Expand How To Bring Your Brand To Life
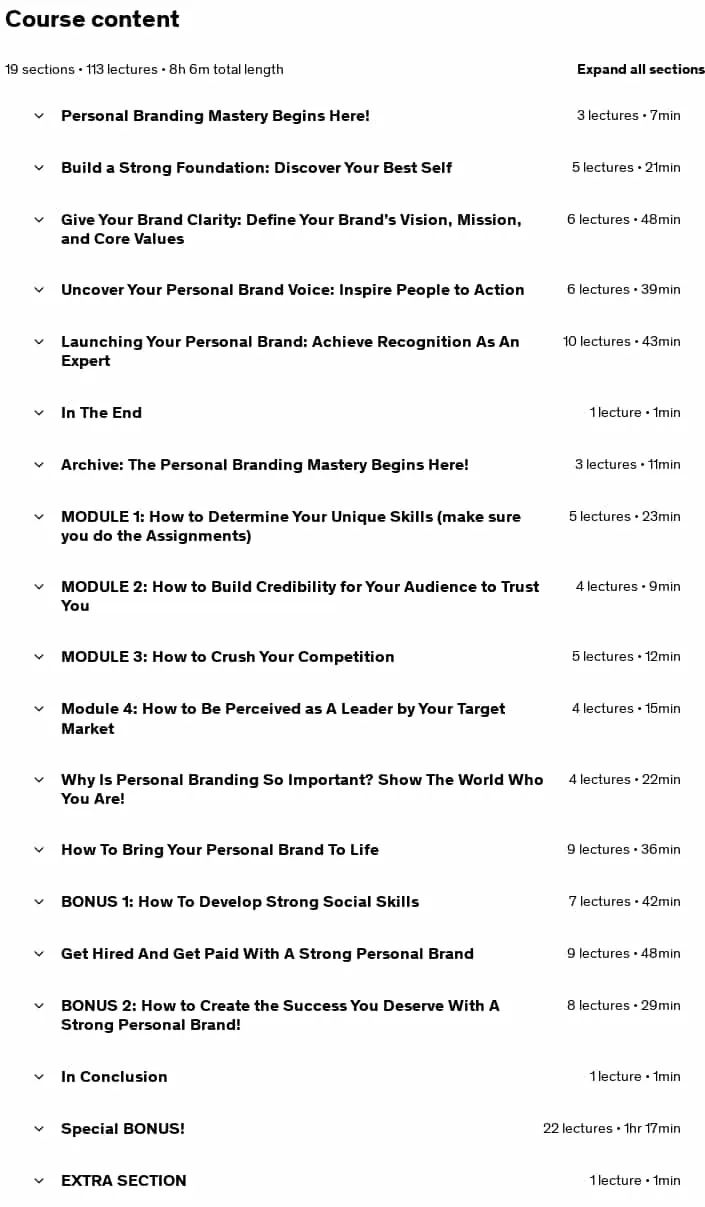This screenshot has height=1207, width=705. 357,850
